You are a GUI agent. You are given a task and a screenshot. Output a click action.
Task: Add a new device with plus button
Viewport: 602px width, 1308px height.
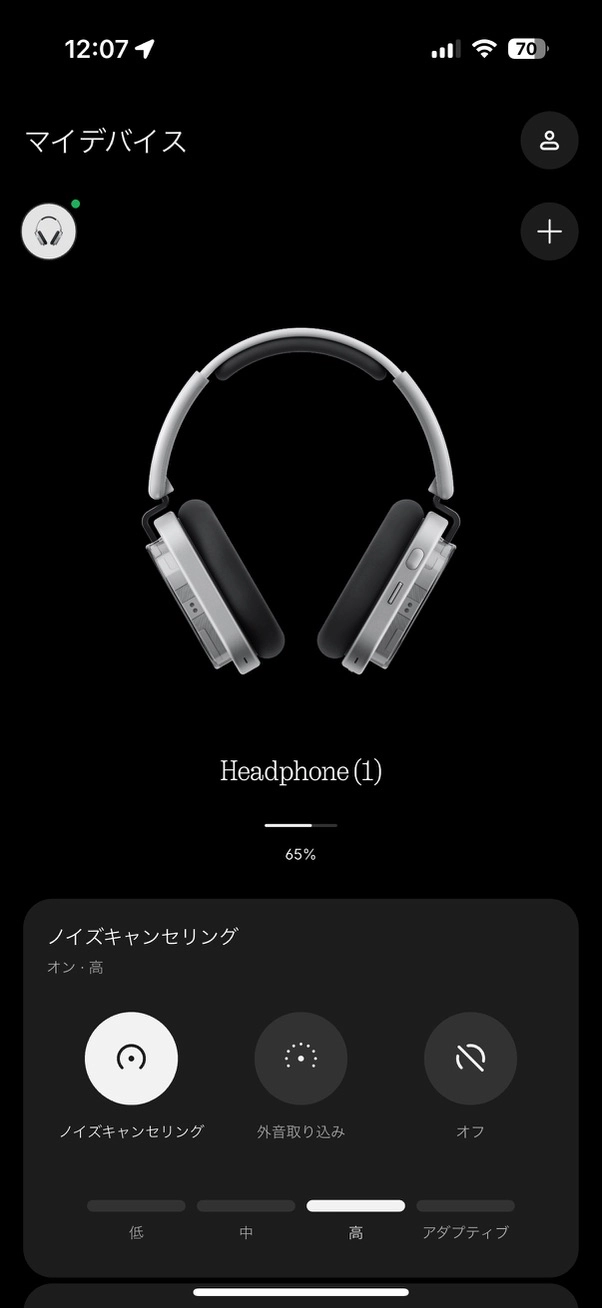tap(549, 232)
